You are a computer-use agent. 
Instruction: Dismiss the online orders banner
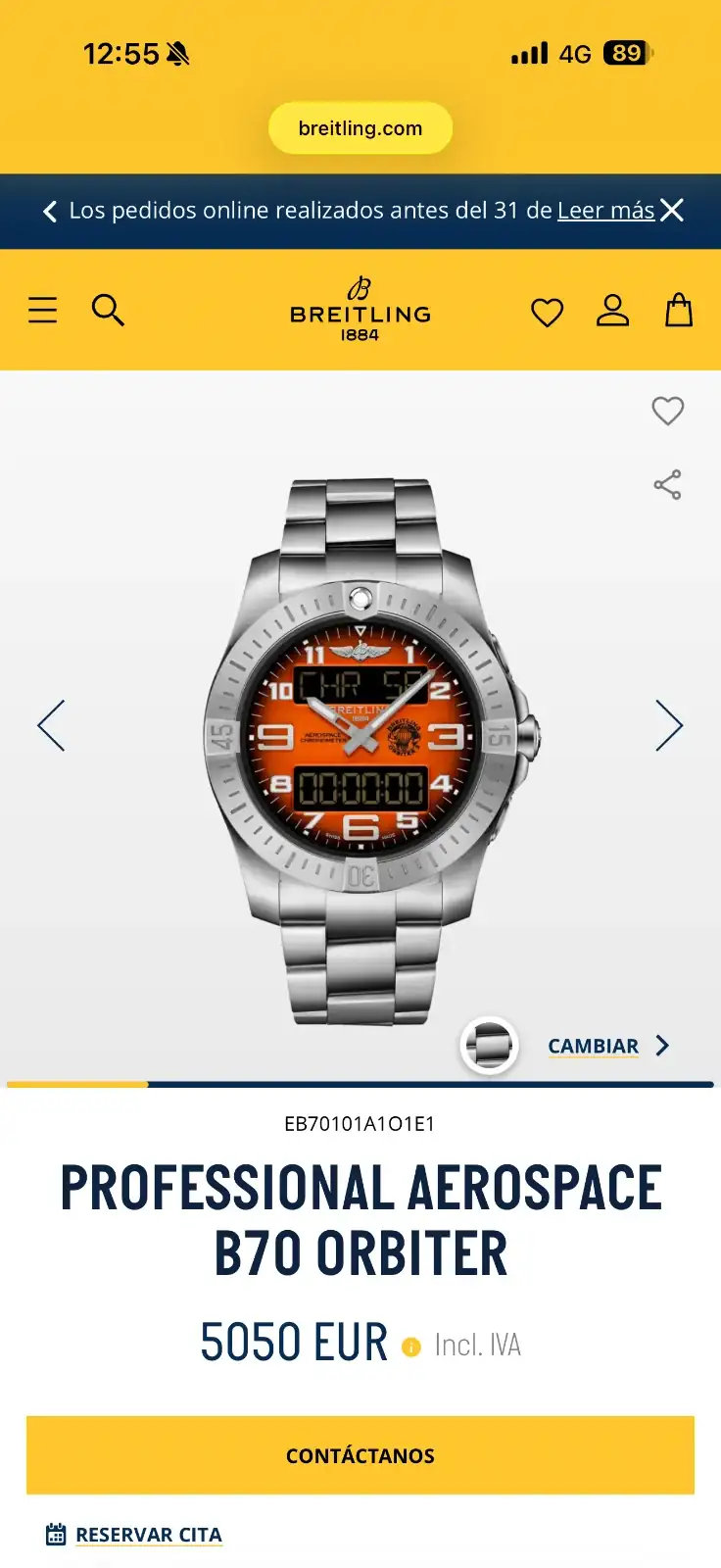[x=672, y=211]
